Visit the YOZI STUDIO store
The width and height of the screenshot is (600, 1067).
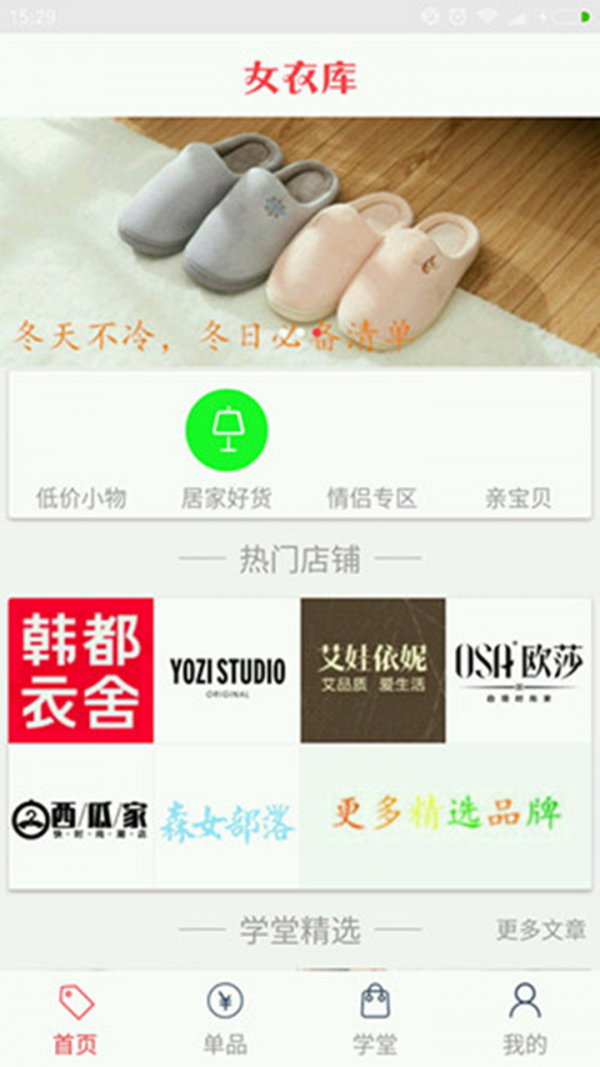tap(227, 670)
